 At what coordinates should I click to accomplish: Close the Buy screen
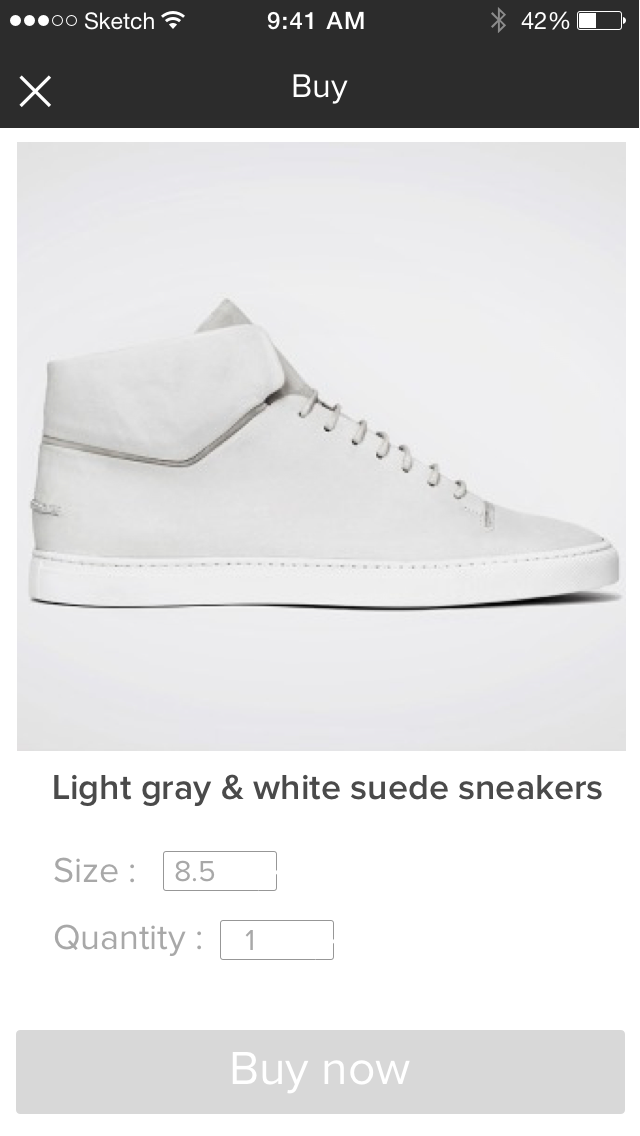35,91
